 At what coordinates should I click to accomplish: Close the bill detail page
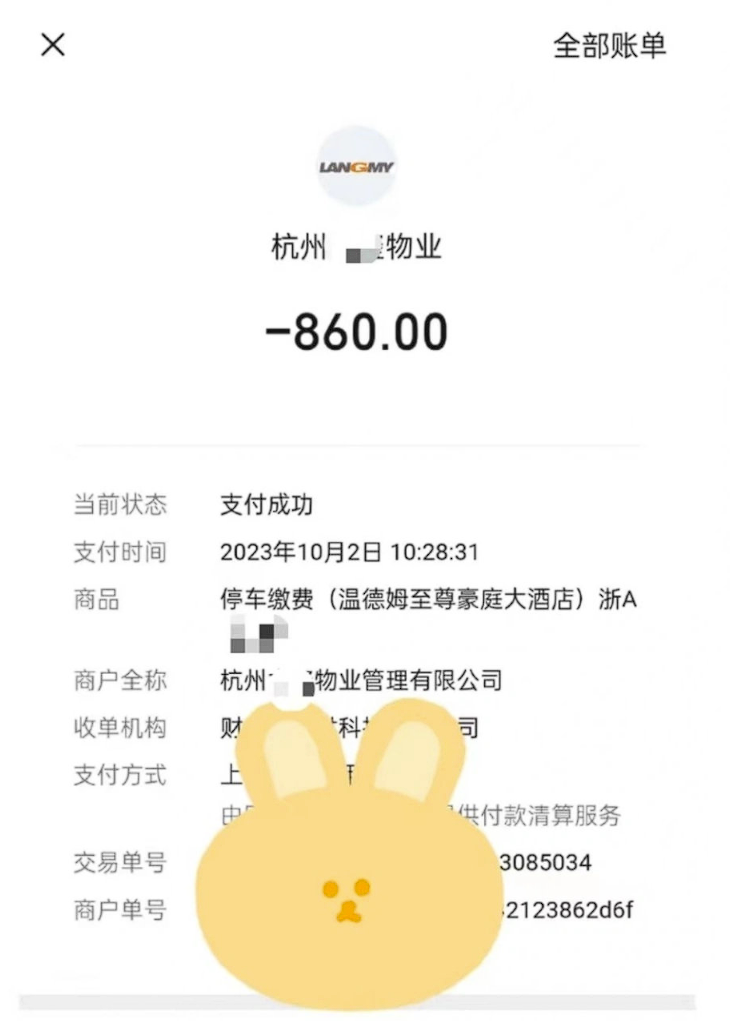(53, 45)
